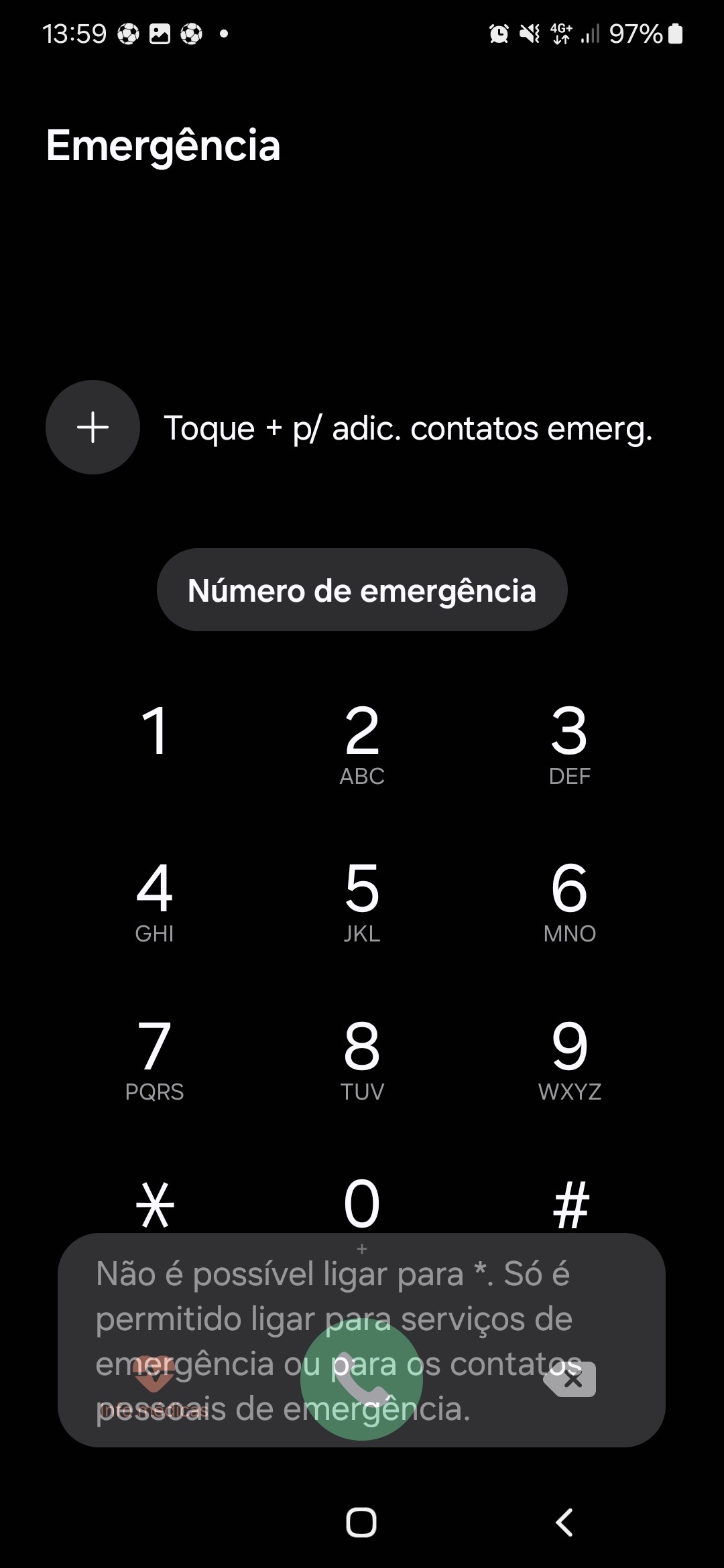Dial digit 1 on the keypad

(x=154, y=736)
